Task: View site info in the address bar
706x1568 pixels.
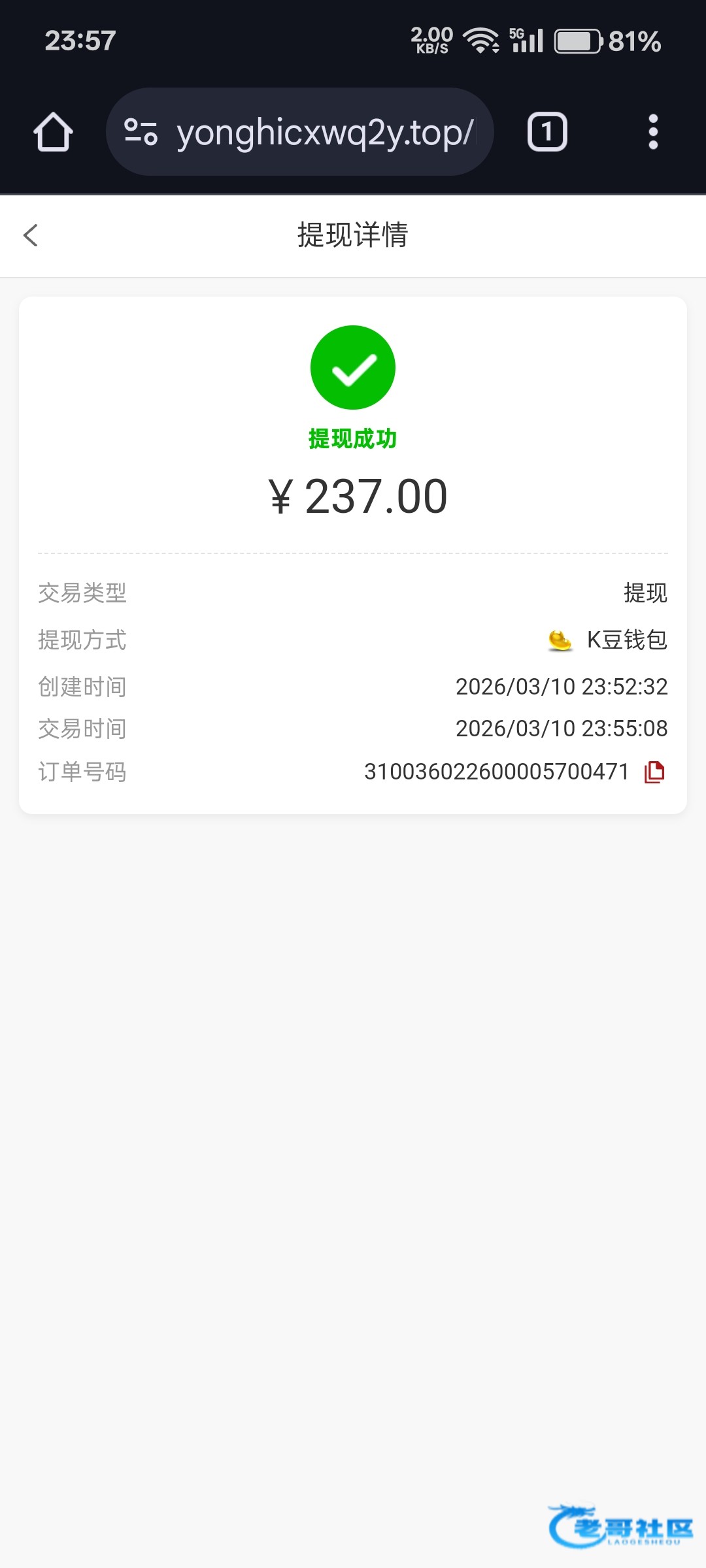Action: point(141,132)
